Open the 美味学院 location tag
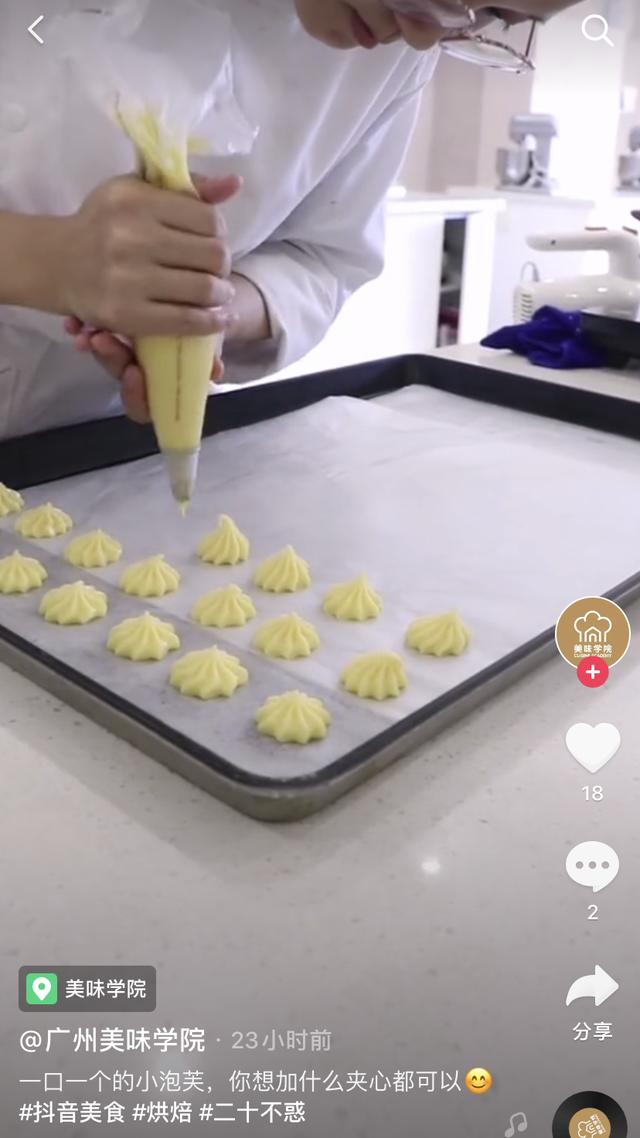Screen dimensions: 640x1138 [88, 988]
